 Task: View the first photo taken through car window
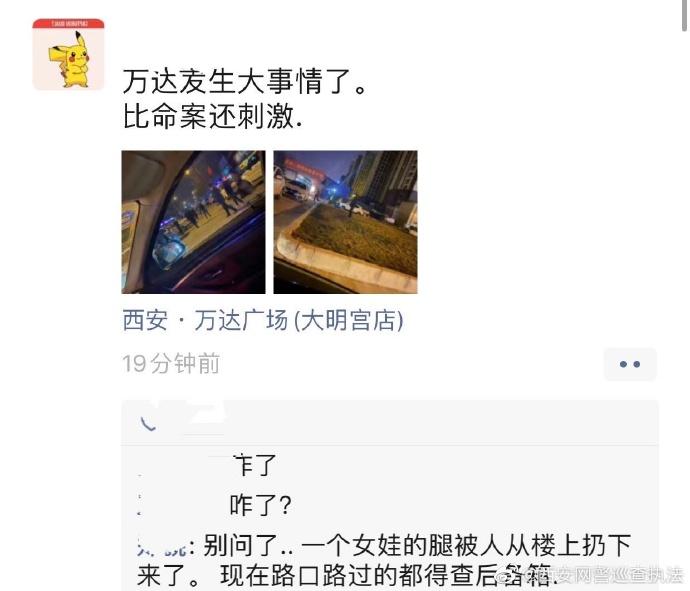tap(193, 221)
